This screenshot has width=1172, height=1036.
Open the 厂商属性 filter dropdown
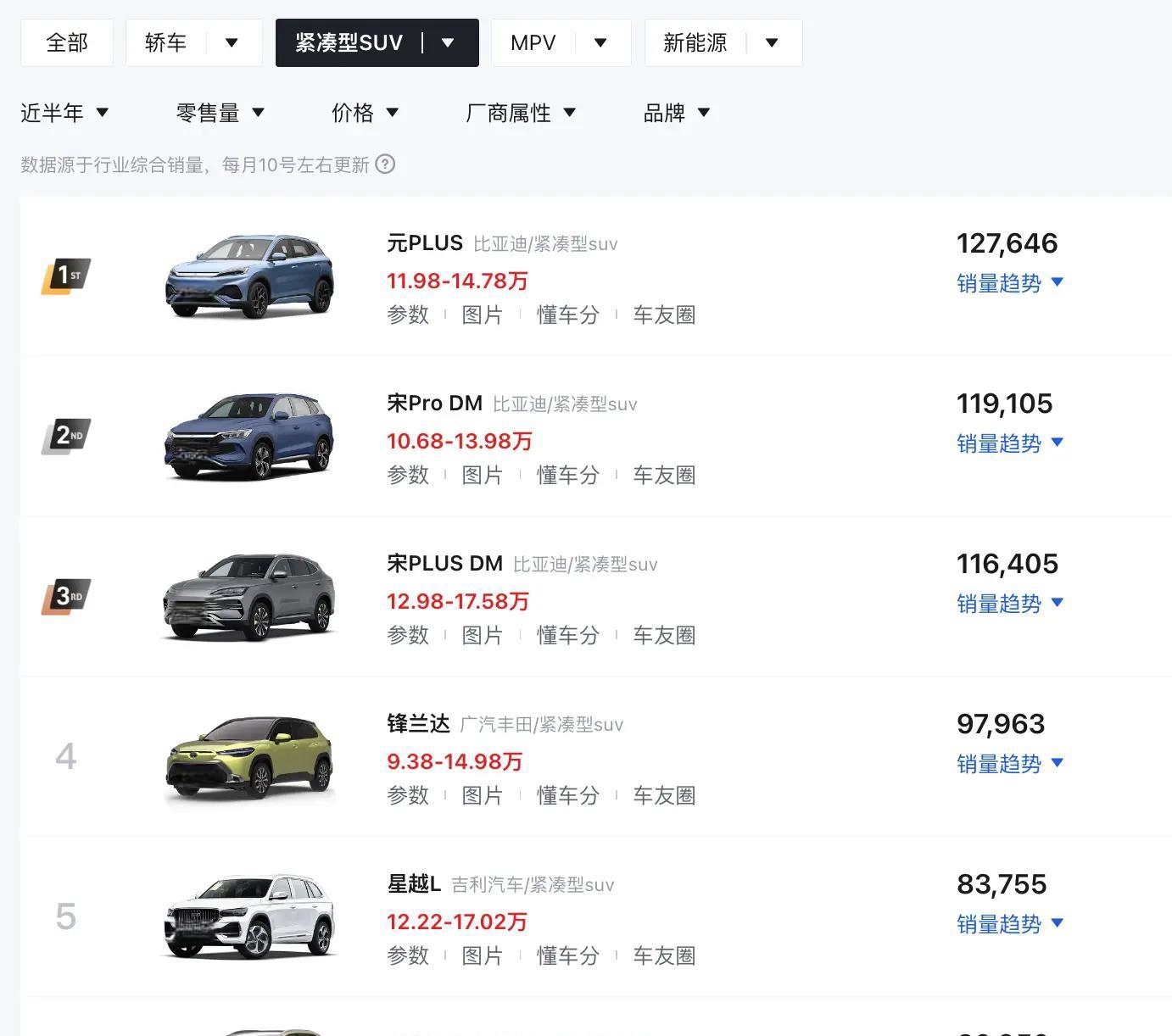520,113
